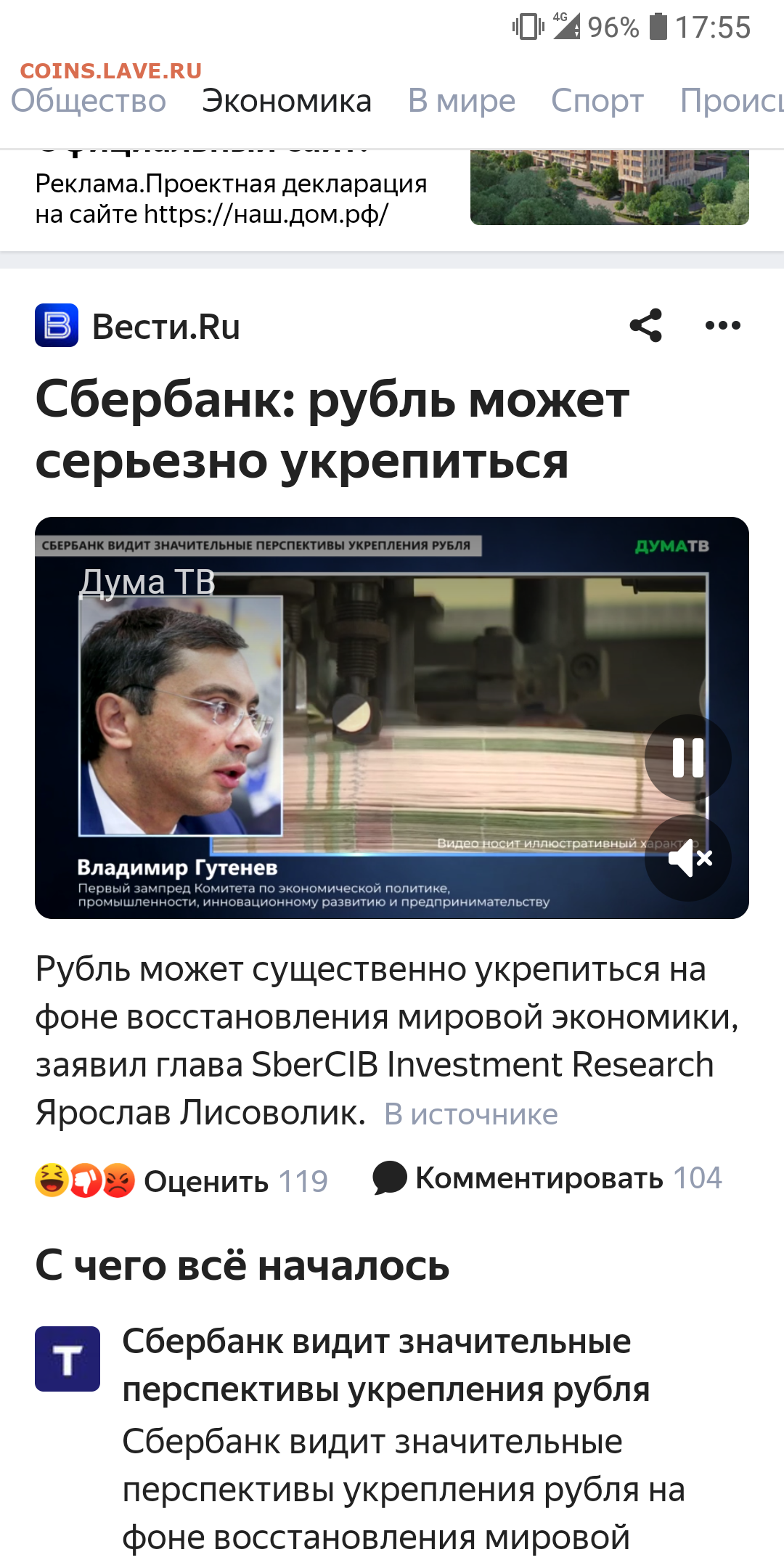
Task: Open the three-dot overflow menu
Action: [723, 325]
